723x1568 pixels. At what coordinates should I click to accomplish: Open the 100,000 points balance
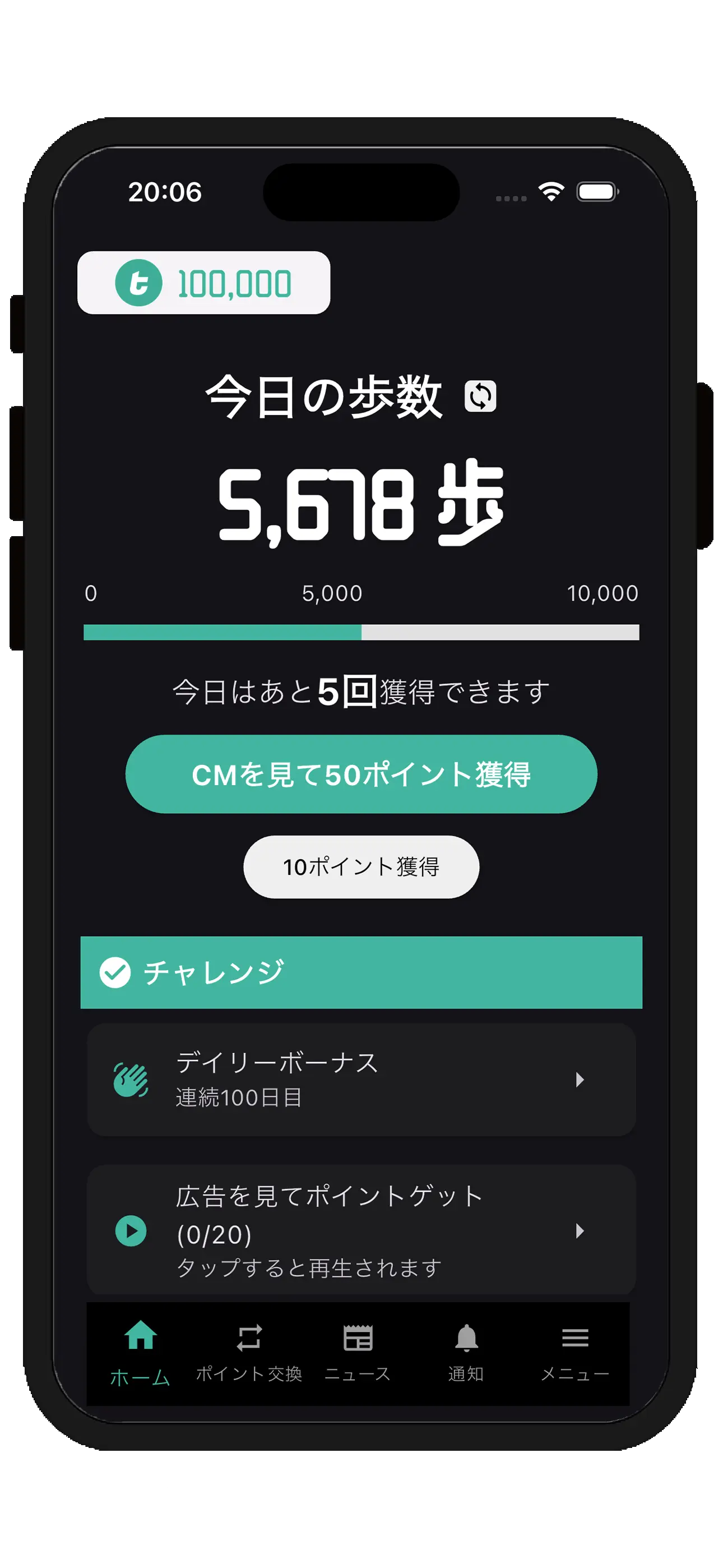point(203,283)
